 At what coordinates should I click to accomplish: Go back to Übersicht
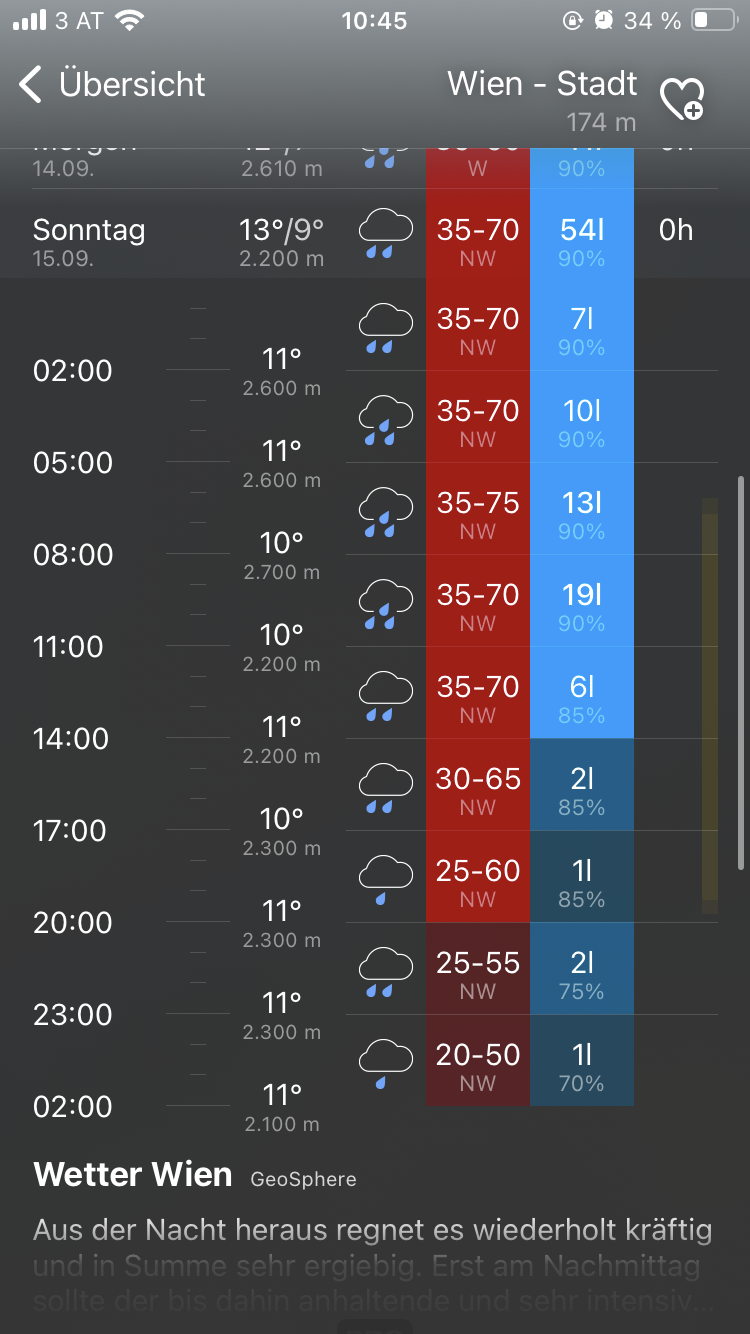click(x=112, y=85)
